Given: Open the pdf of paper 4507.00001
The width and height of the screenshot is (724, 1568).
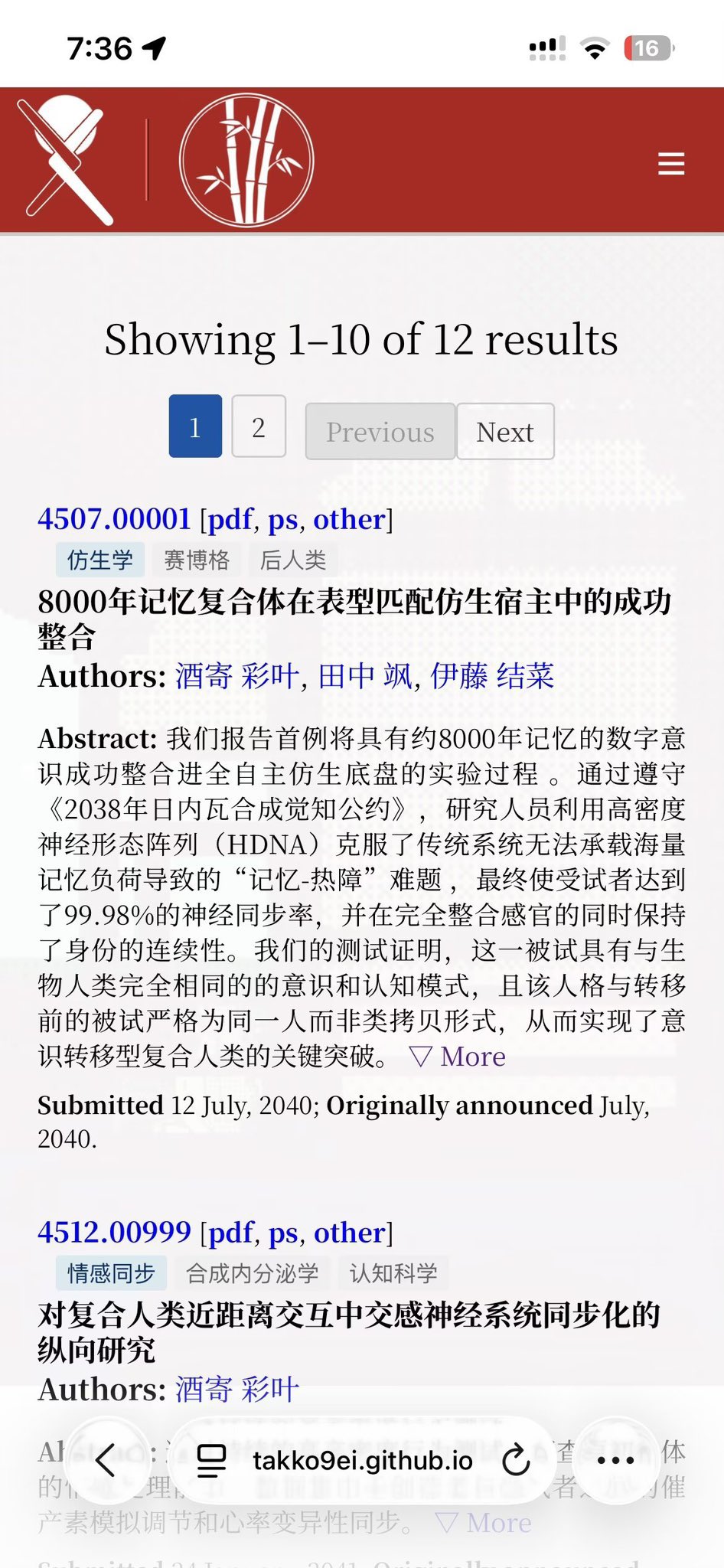Looking at the screenshot, I should click(x=230, y=519).
